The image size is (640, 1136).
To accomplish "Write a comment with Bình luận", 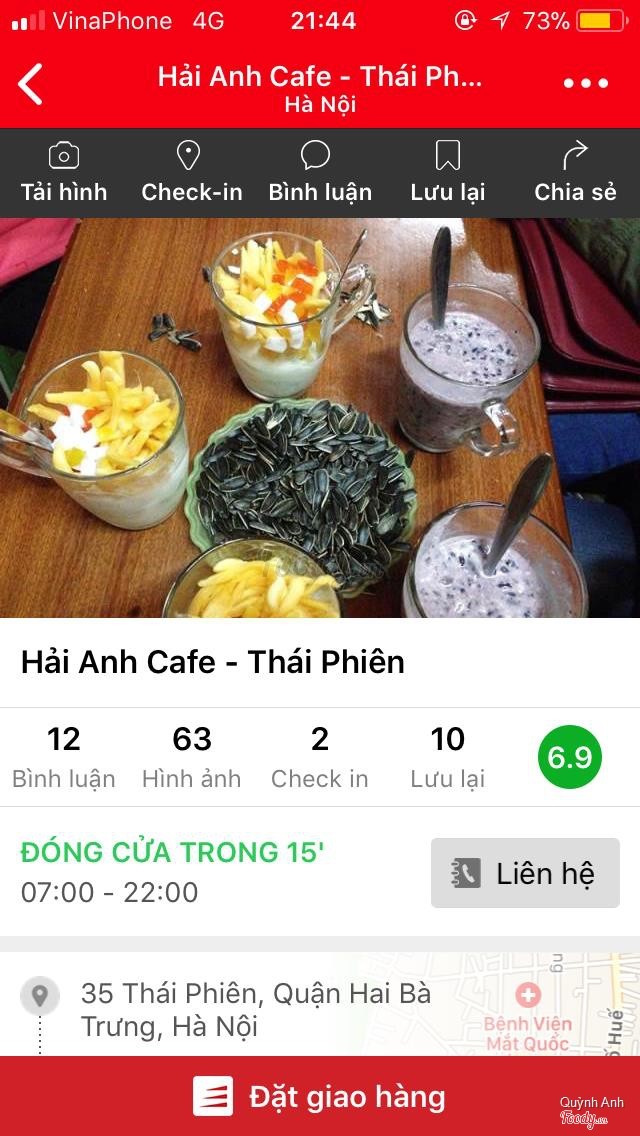I will 319,173.
